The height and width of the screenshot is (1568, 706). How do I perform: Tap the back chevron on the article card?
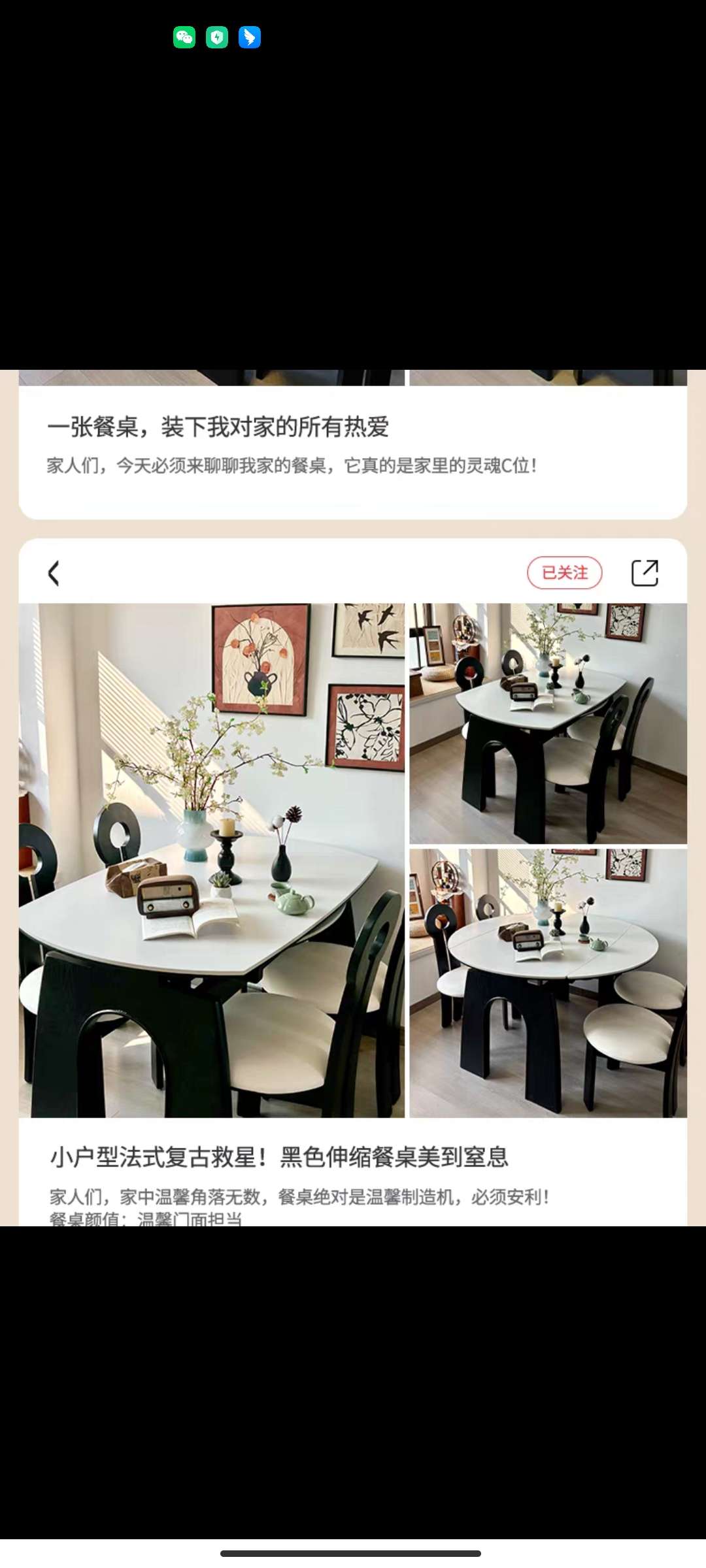pos(53,573)
